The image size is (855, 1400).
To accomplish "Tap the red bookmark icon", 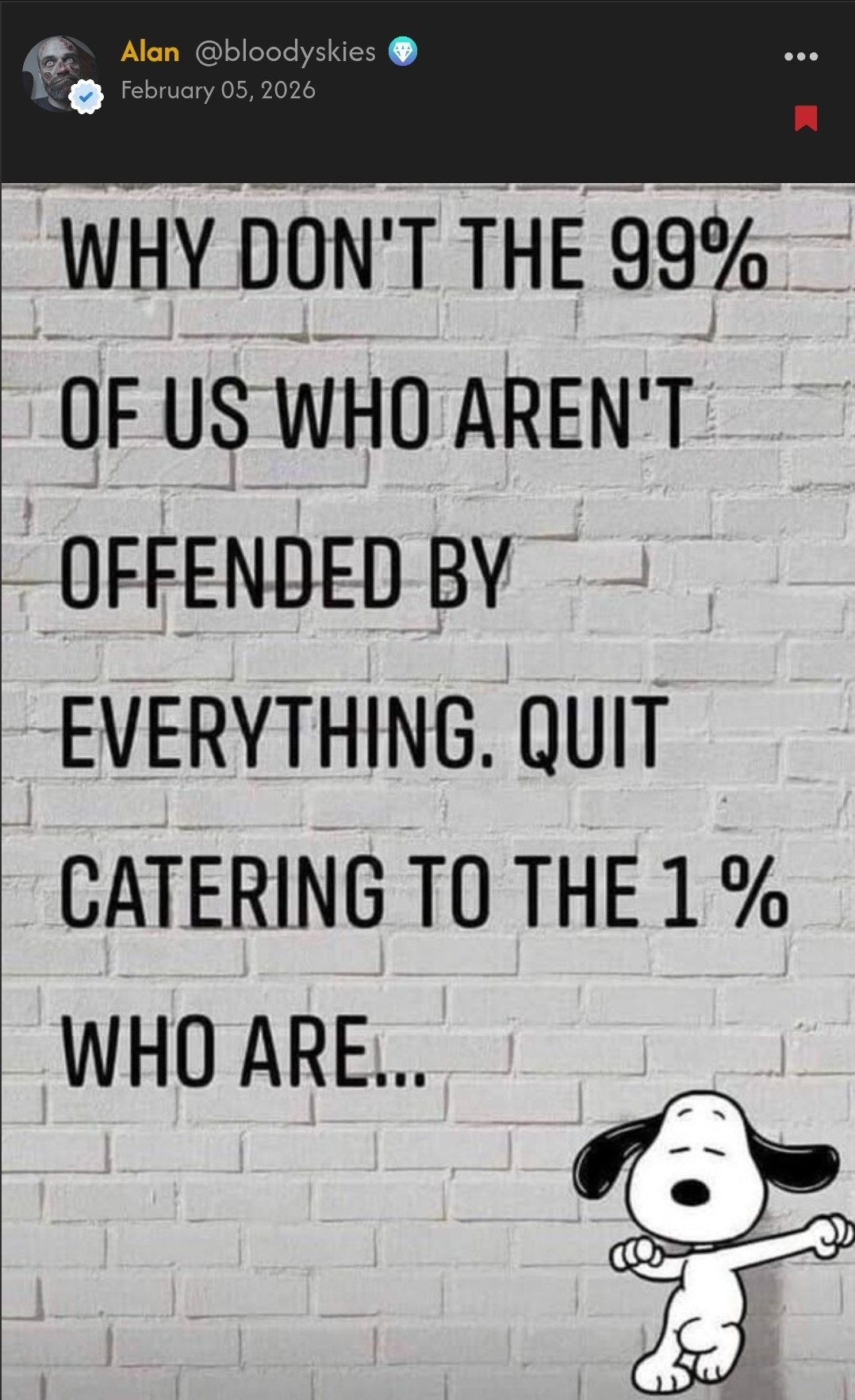I will pyautogui.click(x=806, y=118).
